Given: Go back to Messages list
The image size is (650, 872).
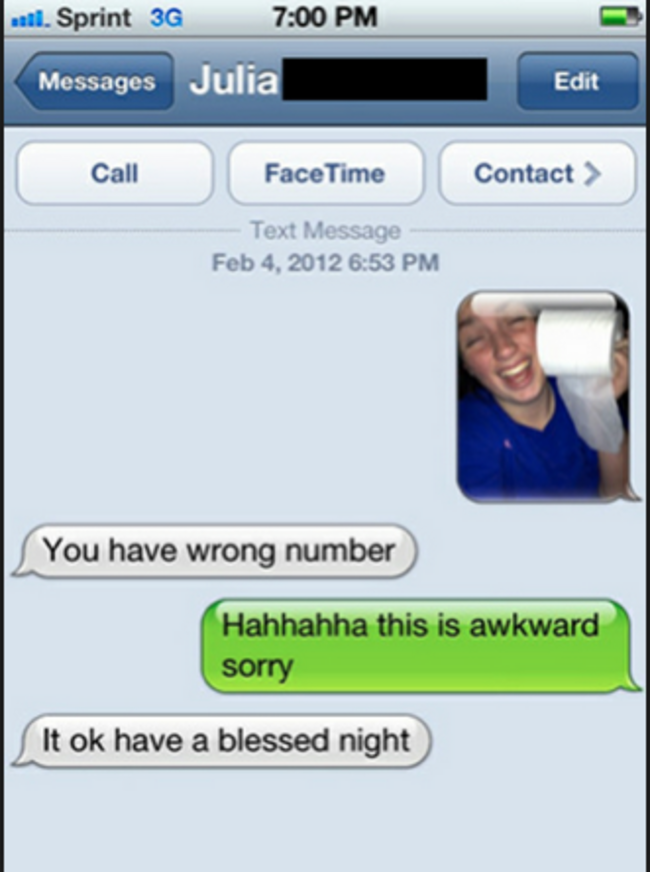Looking at the screenshot, I should pyautogui.click(x=94, y=82).
